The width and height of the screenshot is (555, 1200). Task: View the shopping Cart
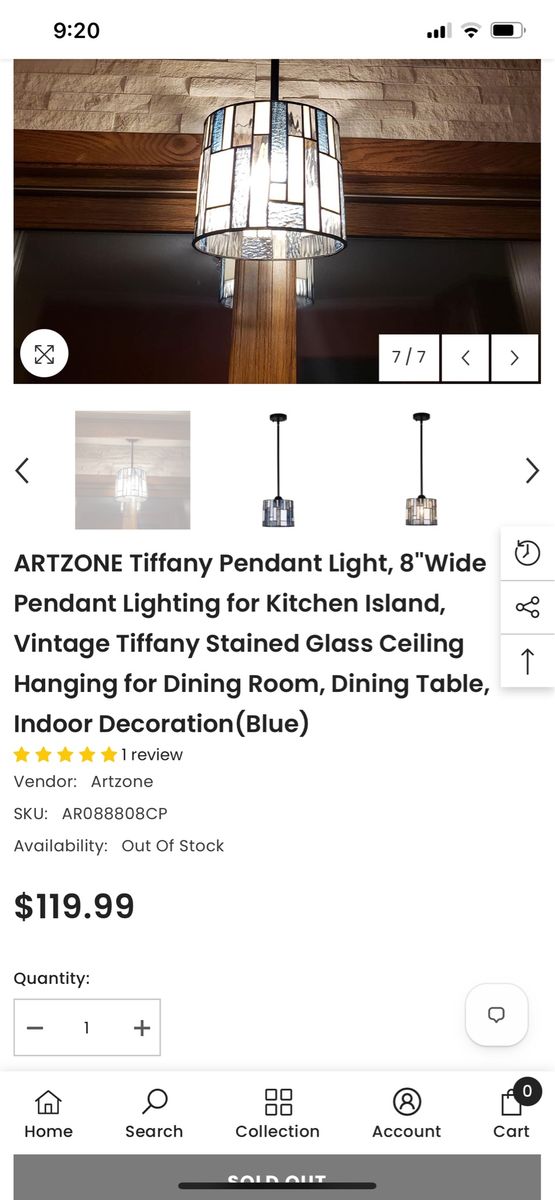tap(511, 1112)
